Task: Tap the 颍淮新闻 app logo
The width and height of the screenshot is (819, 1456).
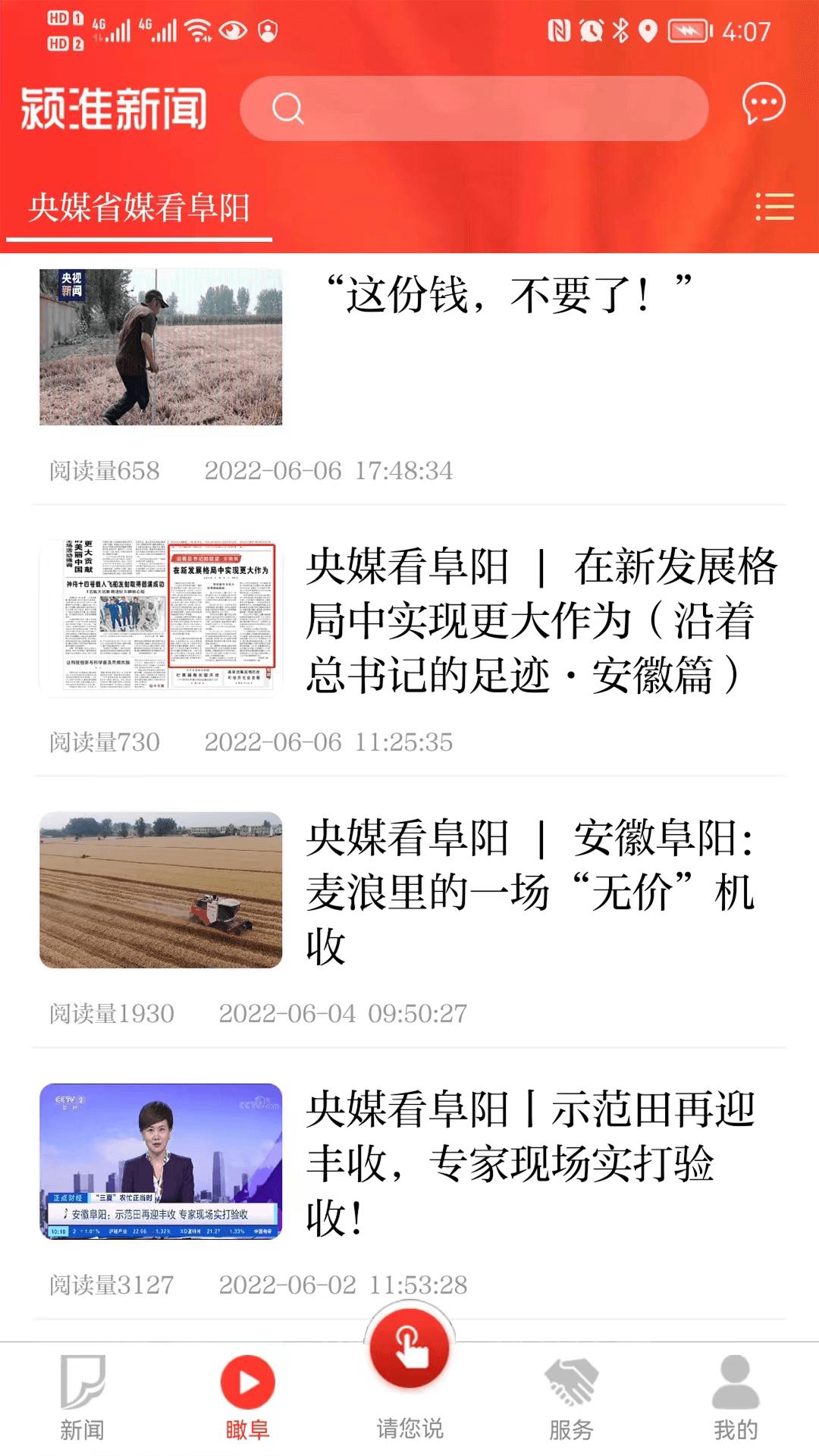Action: 114,108
